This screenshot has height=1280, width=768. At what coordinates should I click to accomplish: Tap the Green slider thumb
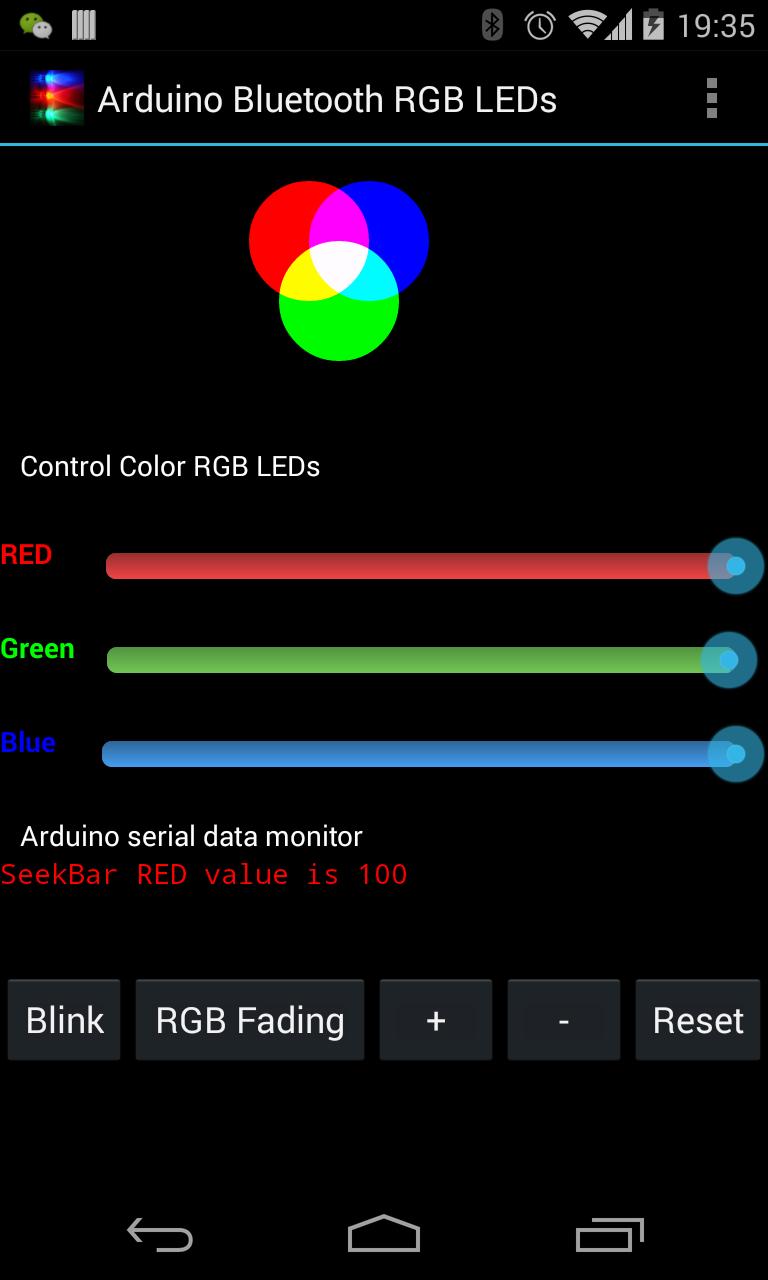(x=727, y=659)
